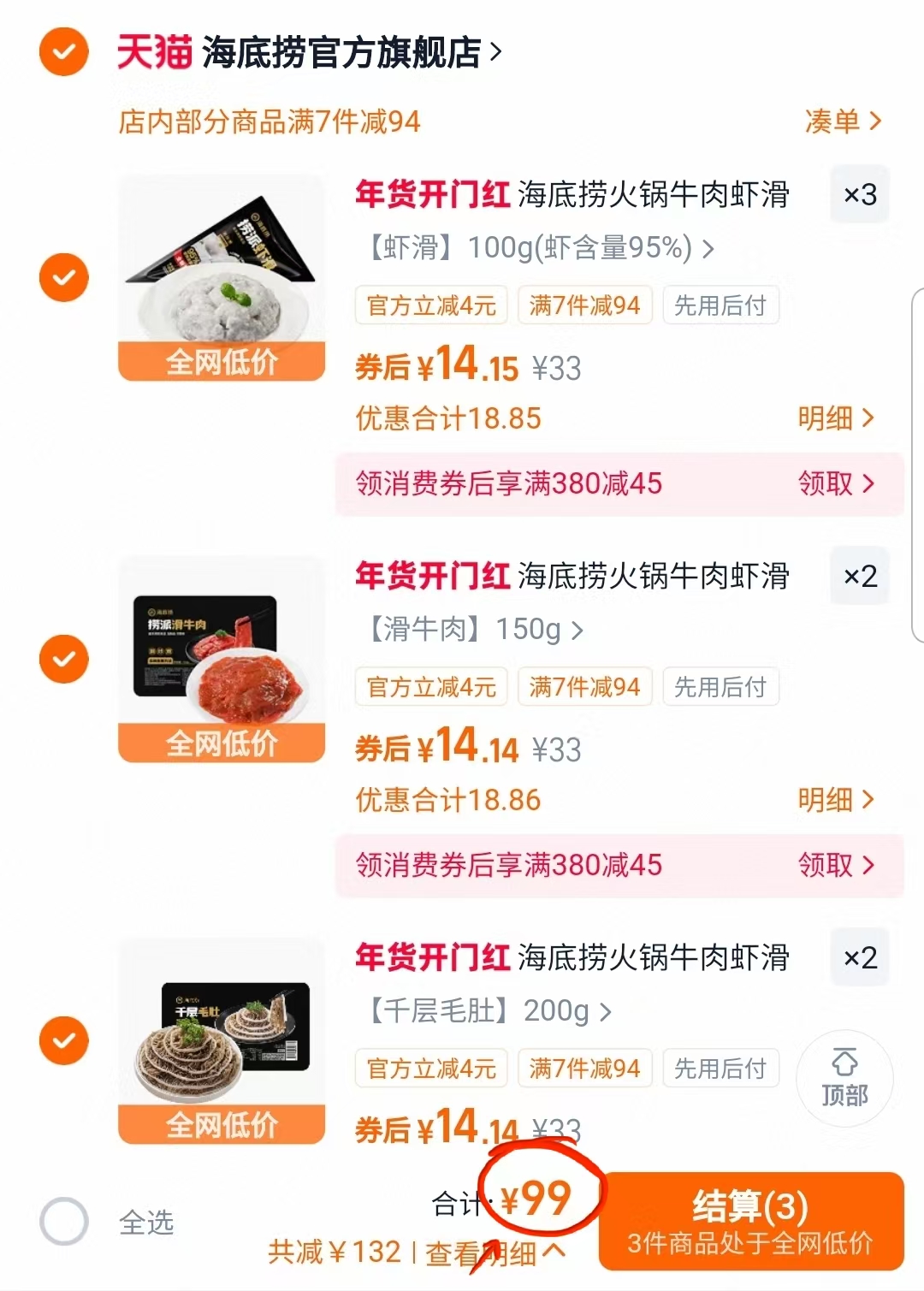
Task: Uncheck the 虾滑 item selection checkbox
Action: (62, 279)
